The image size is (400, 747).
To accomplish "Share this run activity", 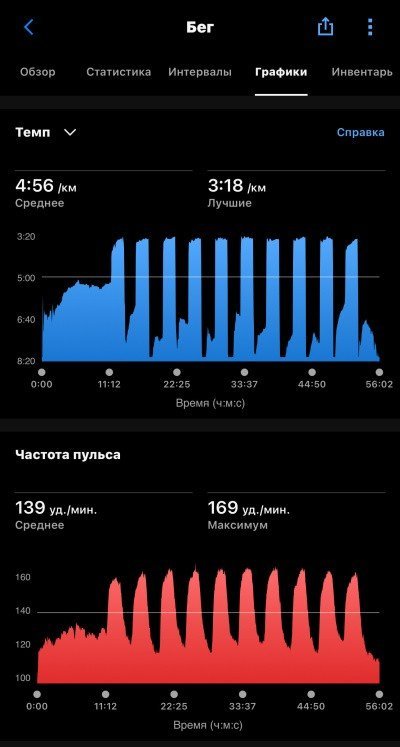I will click(325, 26).
